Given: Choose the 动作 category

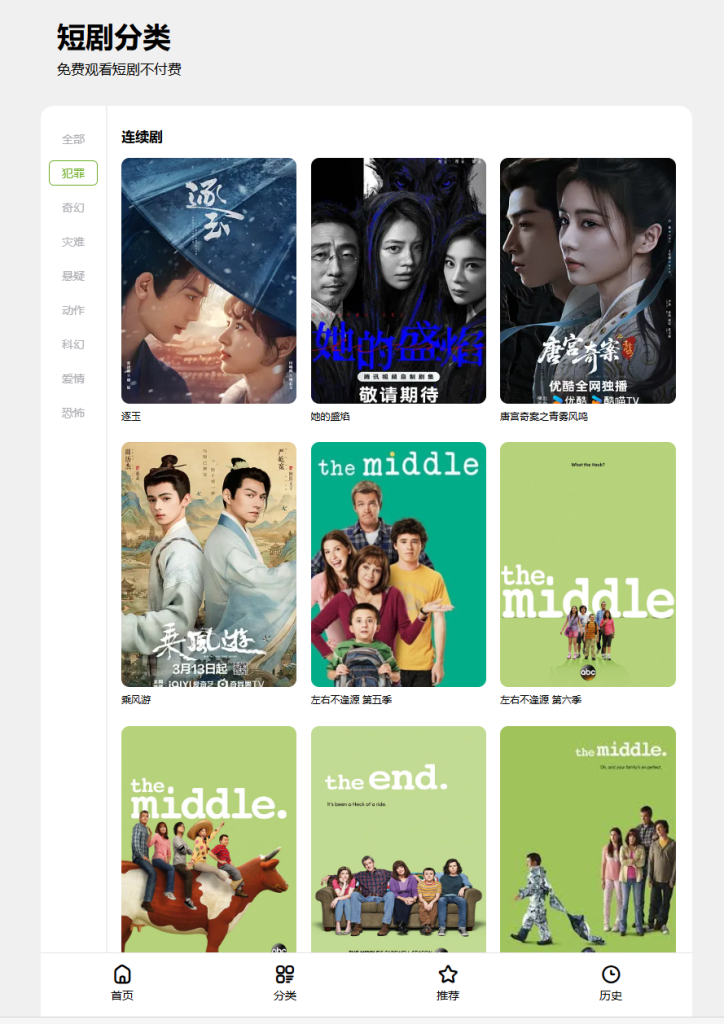Looking at the screenshot, I should tap(73, 310).
